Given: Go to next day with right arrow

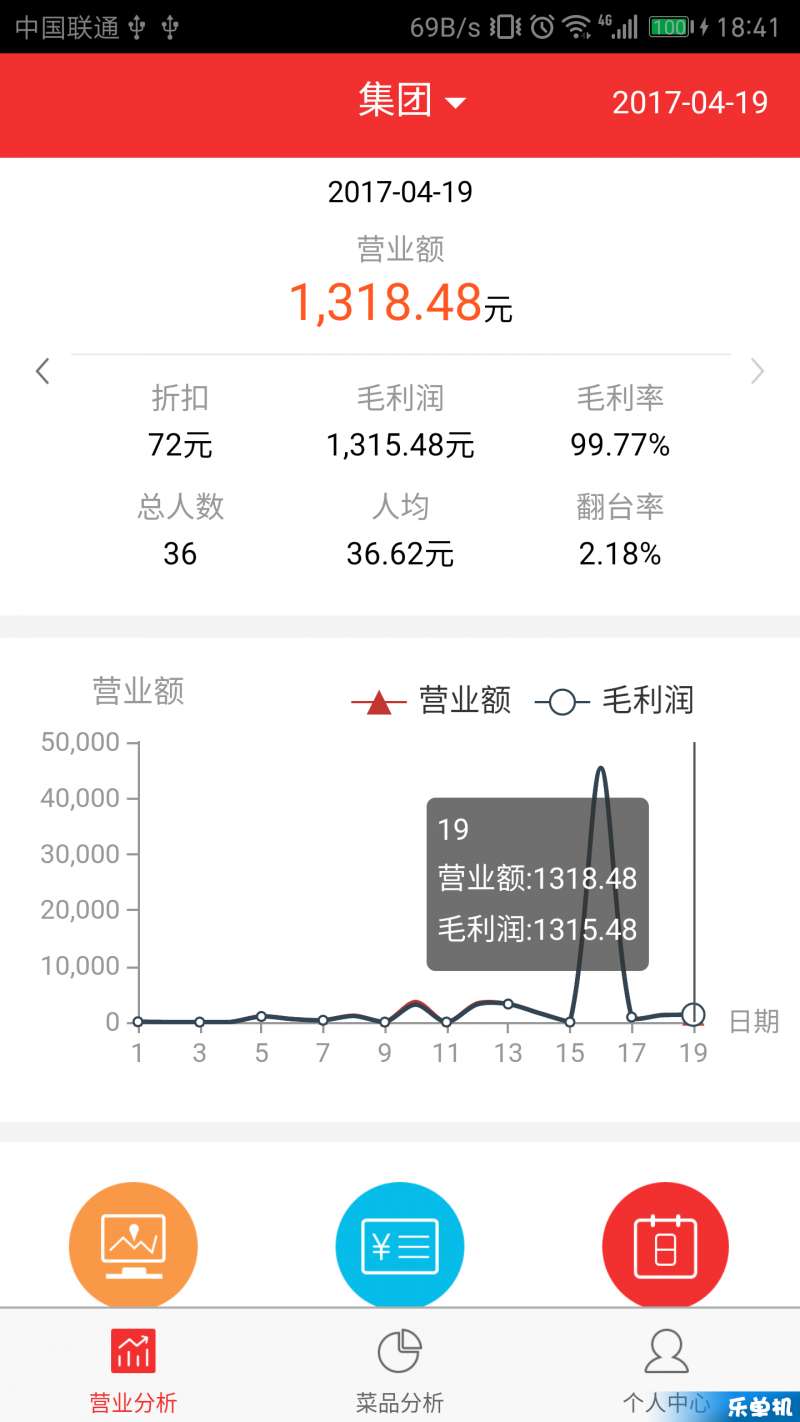Looking at the screenshot, I should click(757, 371).
